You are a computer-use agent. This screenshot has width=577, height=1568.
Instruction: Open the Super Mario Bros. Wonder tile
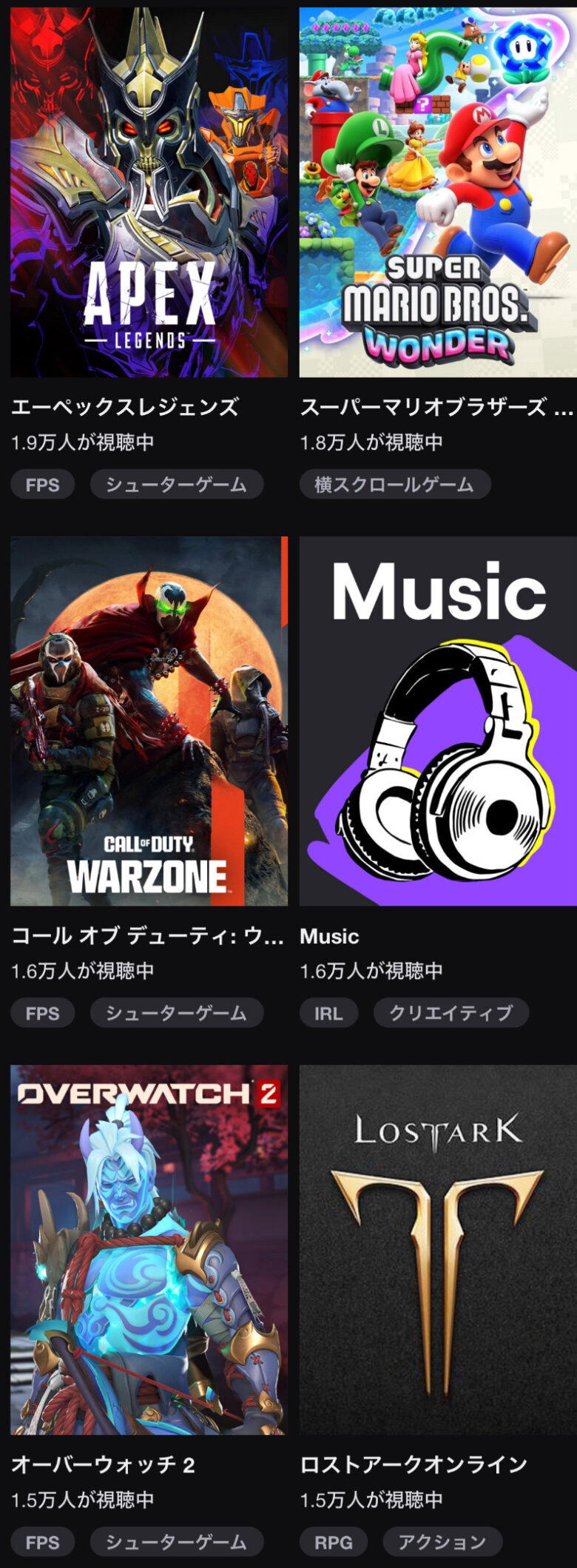(438, 192)
